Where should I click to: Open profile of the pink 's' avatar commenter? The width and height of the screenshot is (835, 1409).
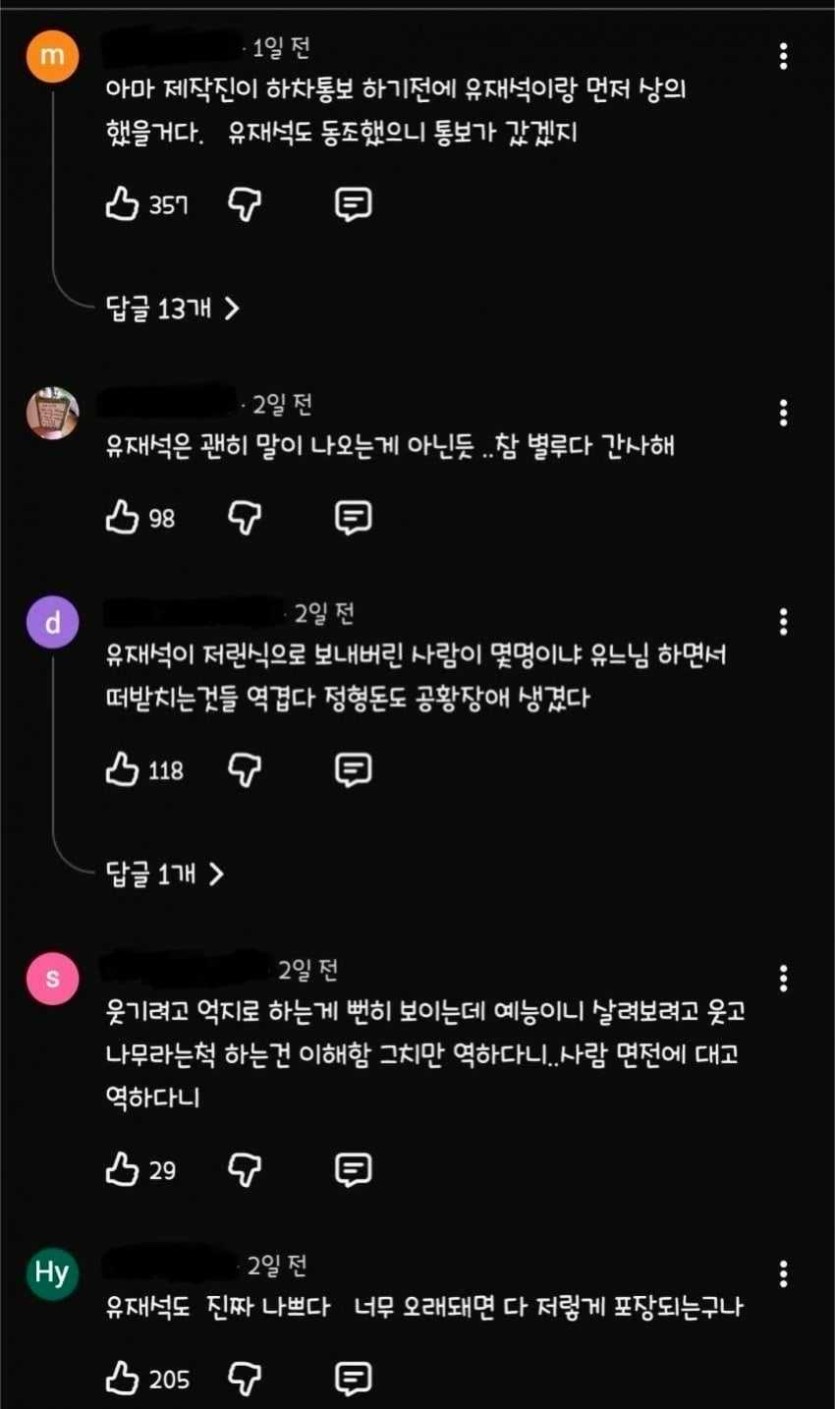[x=52, y=979]
